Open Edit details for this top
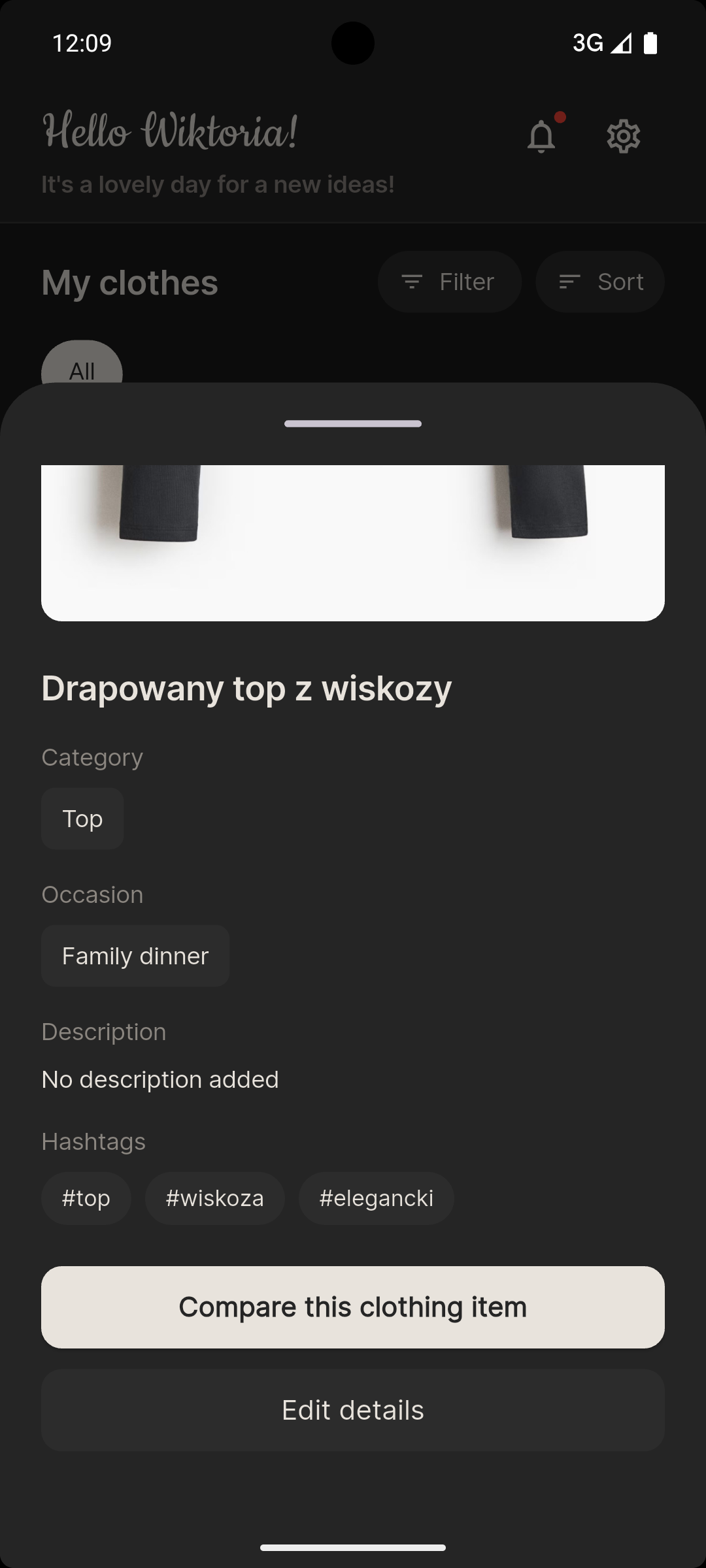Image resolution: width=706 pixels, height=1568 pixels. (352, 1409)
